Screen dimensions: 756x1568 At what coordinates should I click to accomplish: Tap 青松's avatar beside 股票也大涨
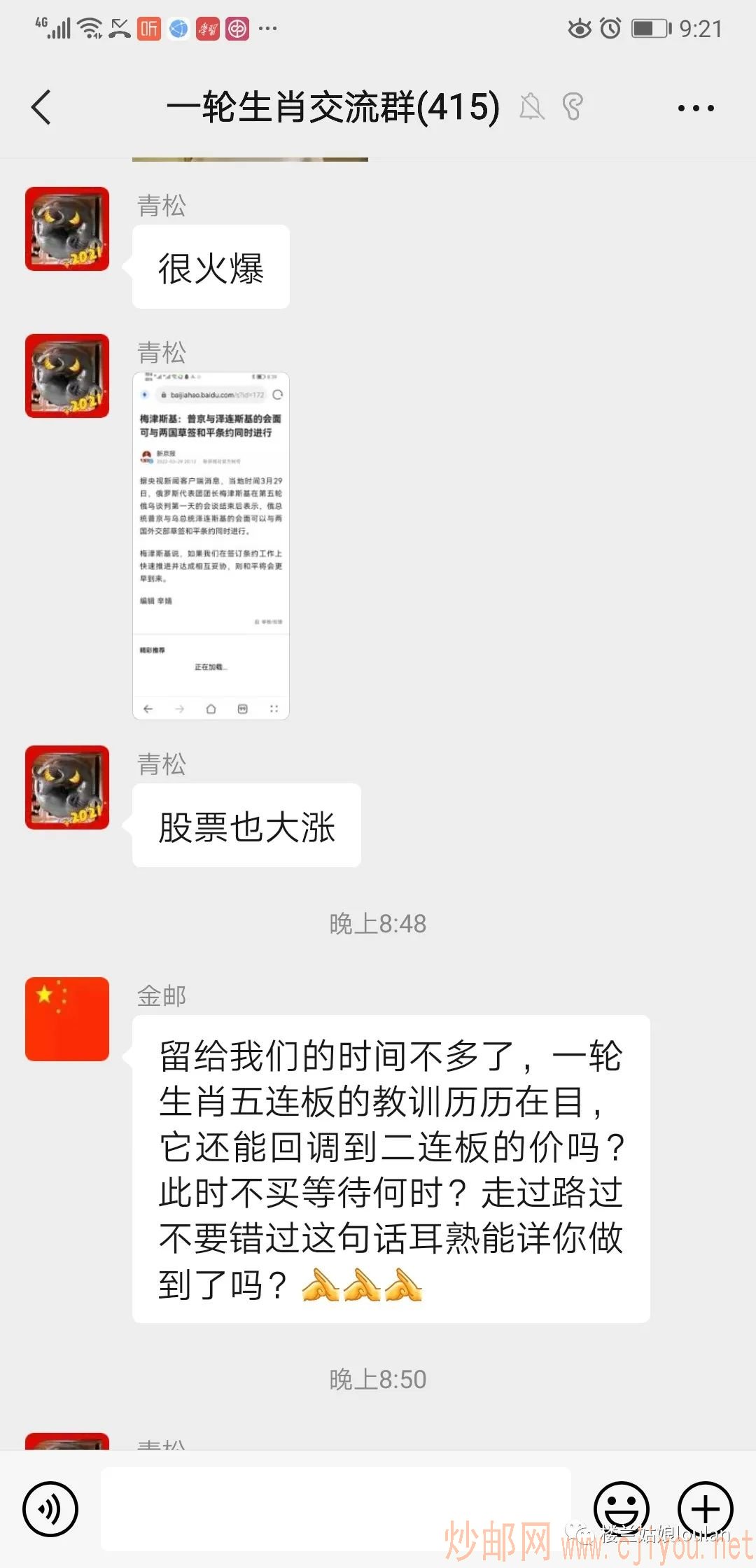(67, 787)
